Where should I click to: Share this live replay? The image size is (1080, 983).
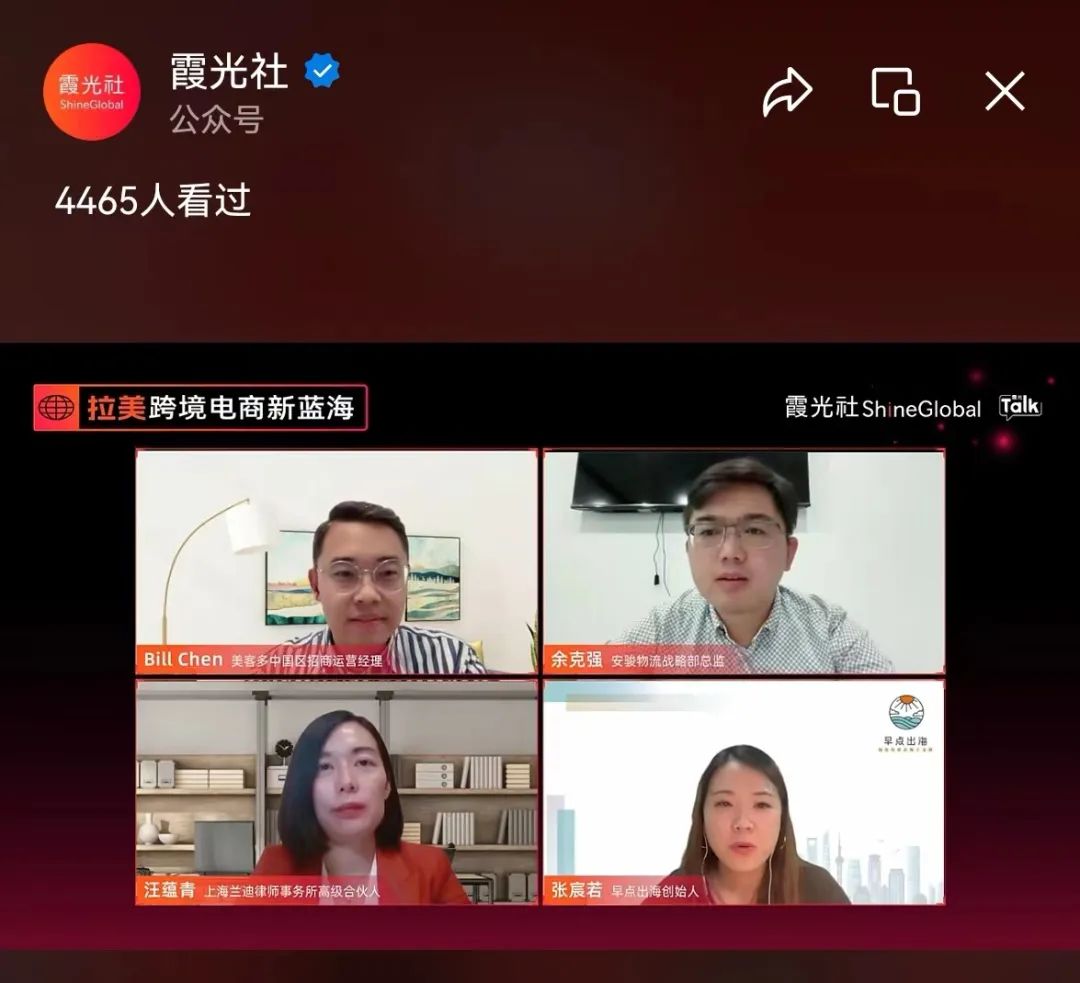(x=787, y=92)
